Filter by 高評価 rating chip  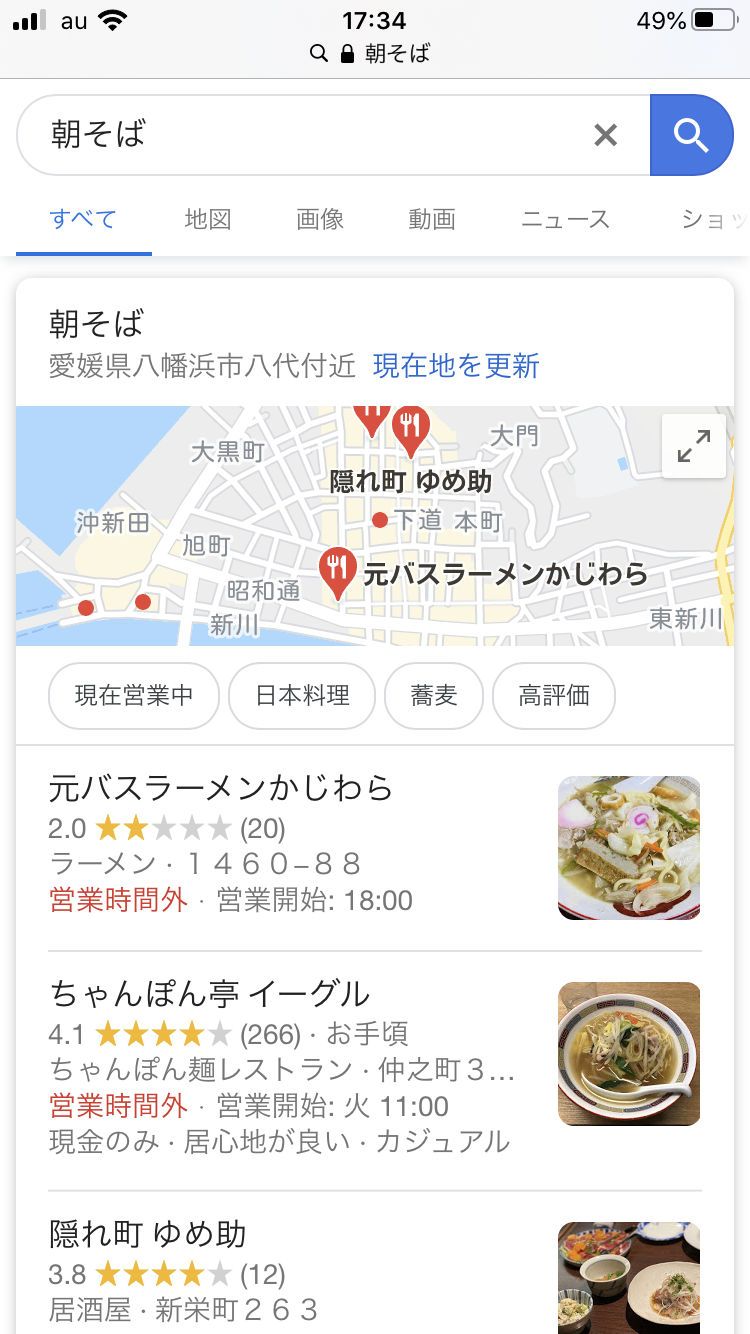553,696
